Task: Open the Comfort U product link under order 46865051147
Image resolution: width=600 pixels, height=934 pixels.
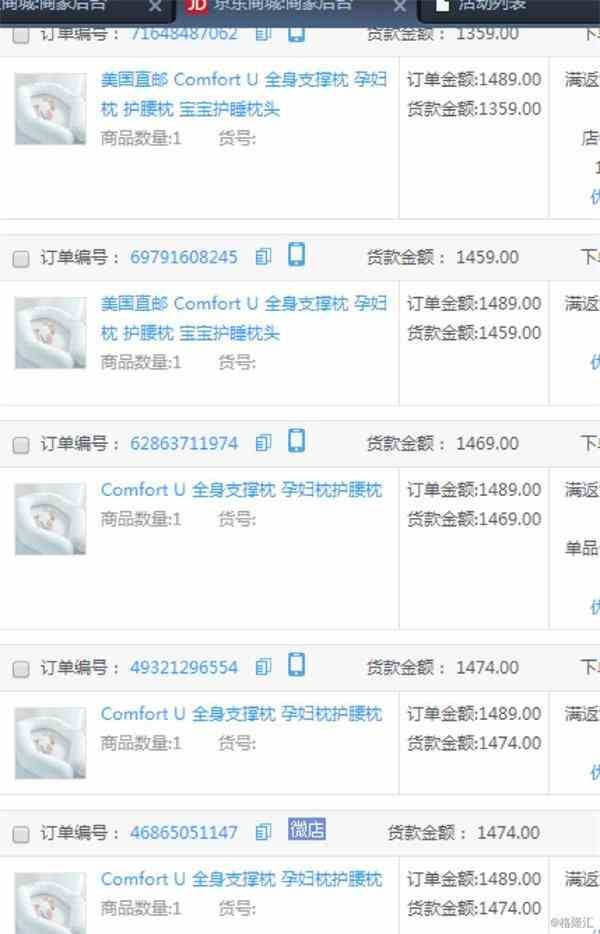Action: 241,879
